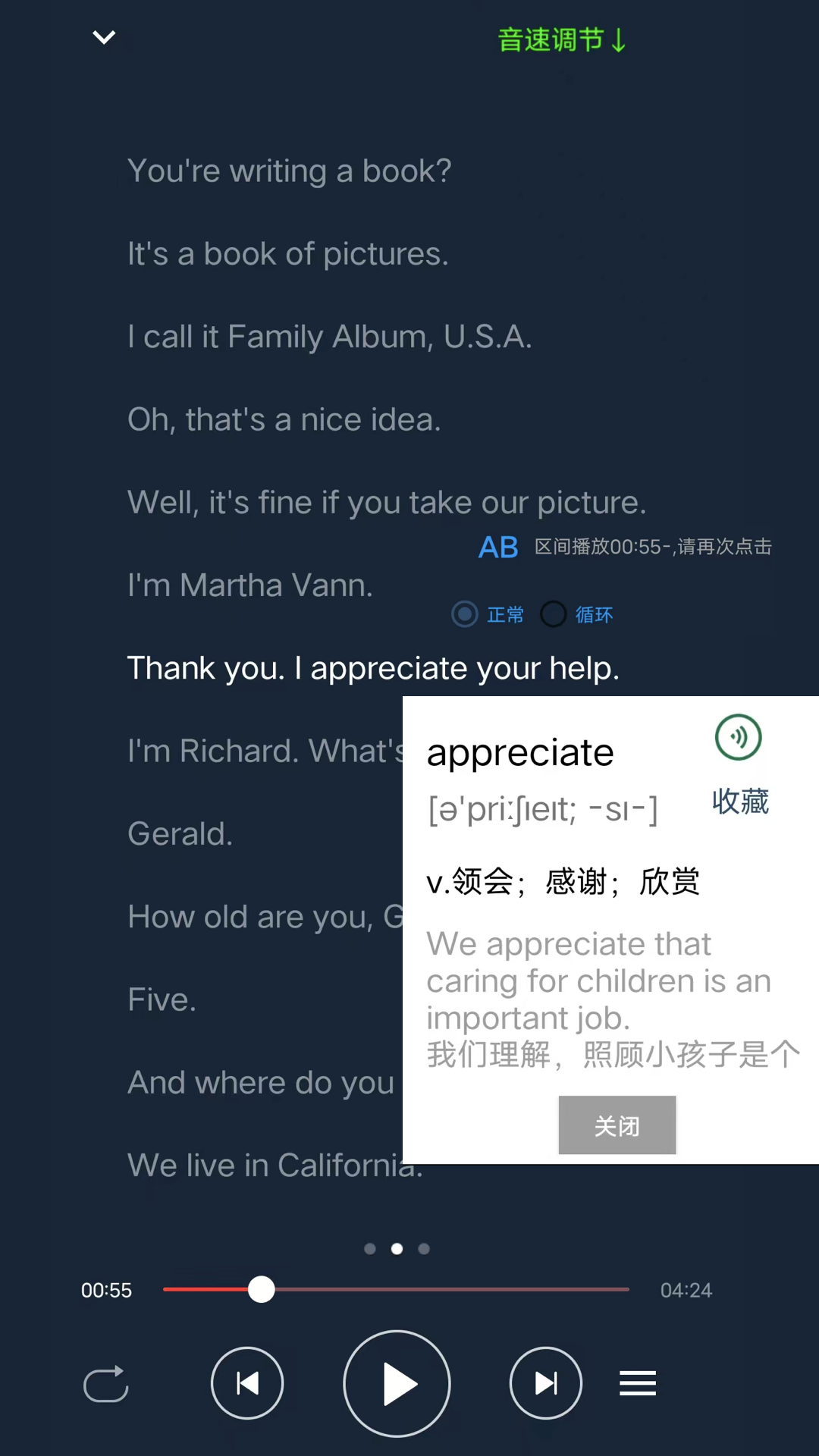
Task: Jump to line "I'm Martha Vann."
Action: (x=250, y=585)
